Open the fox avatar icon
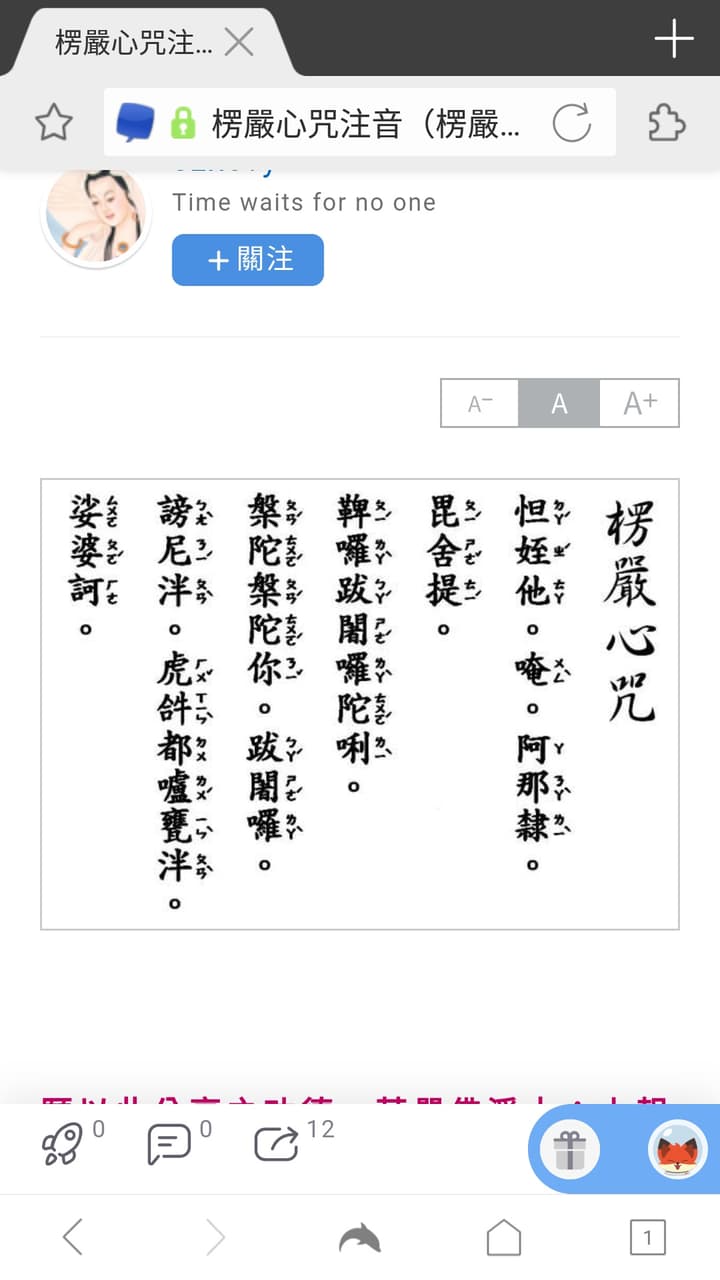720x1280 pixels. 678,1149
